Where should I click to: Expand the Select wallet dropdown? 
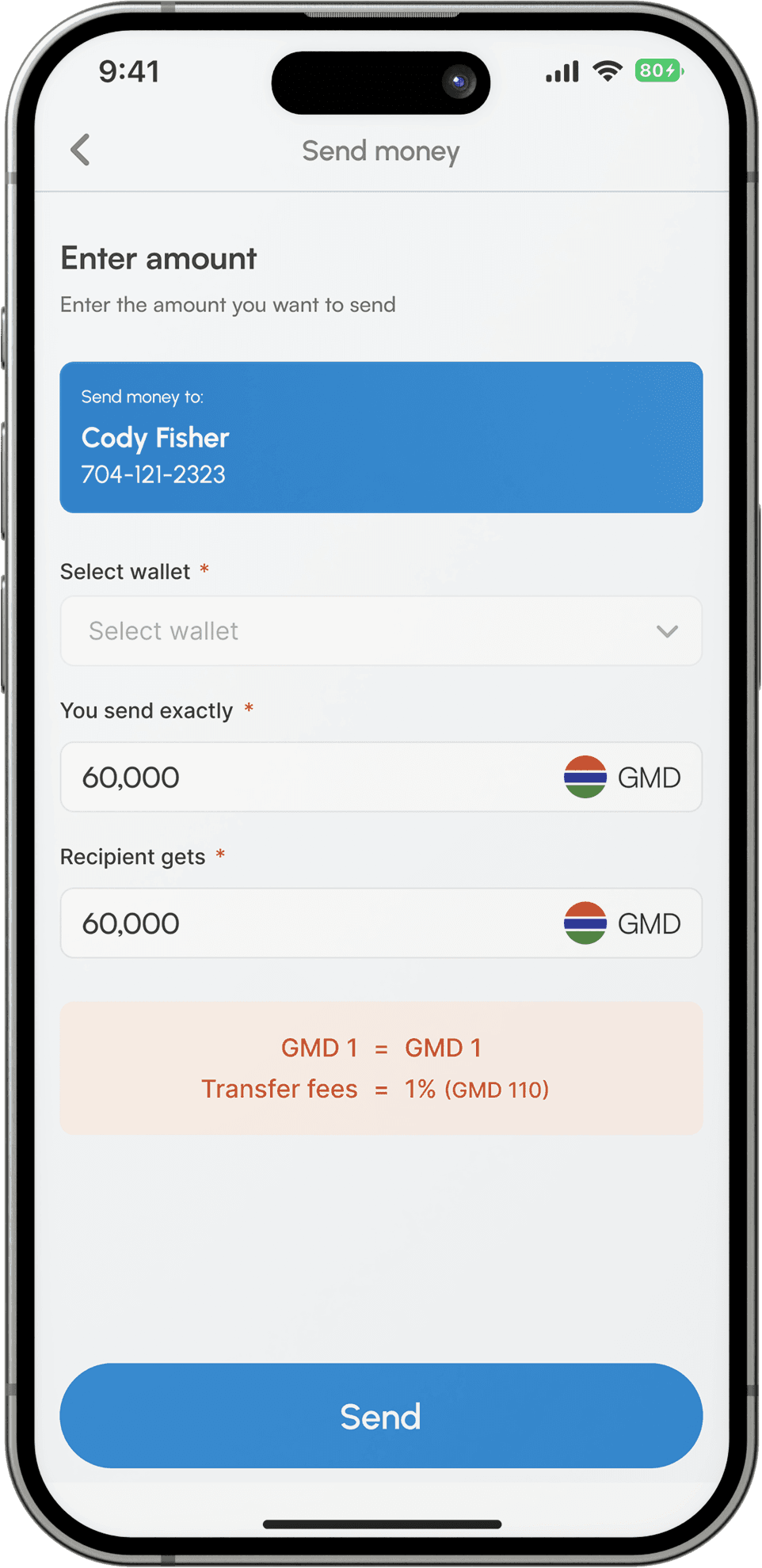[381, 631]
